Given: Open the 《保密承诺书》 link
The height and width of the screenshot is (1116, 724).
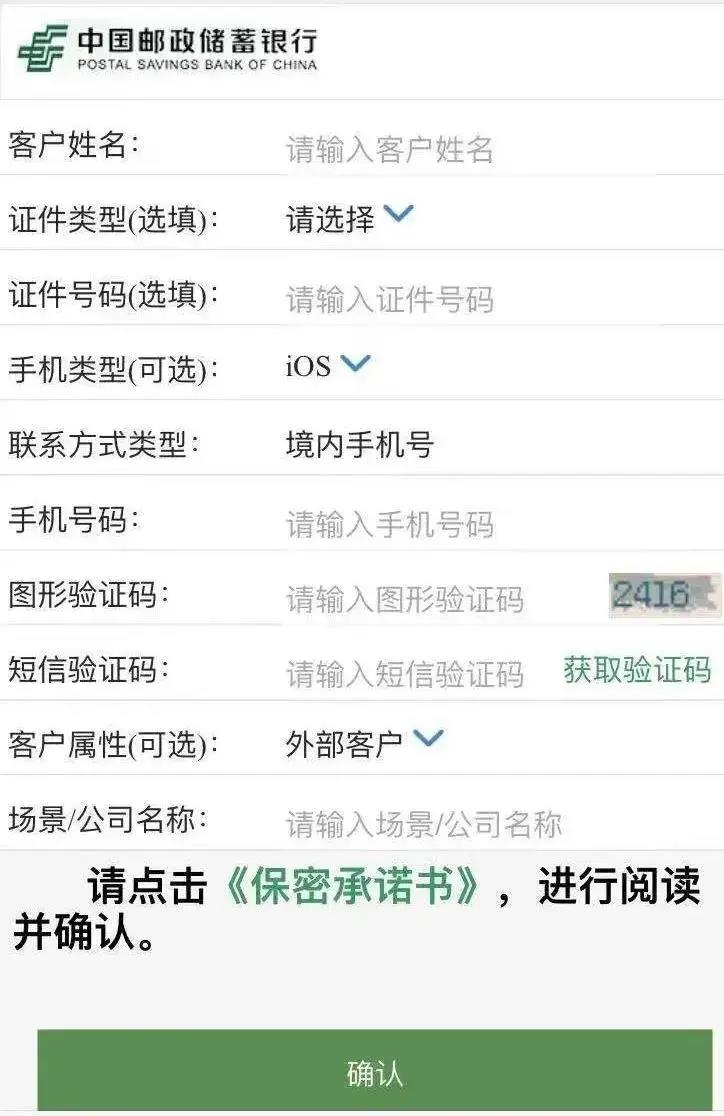Looking at the screenshot, I should click(353, 886).
